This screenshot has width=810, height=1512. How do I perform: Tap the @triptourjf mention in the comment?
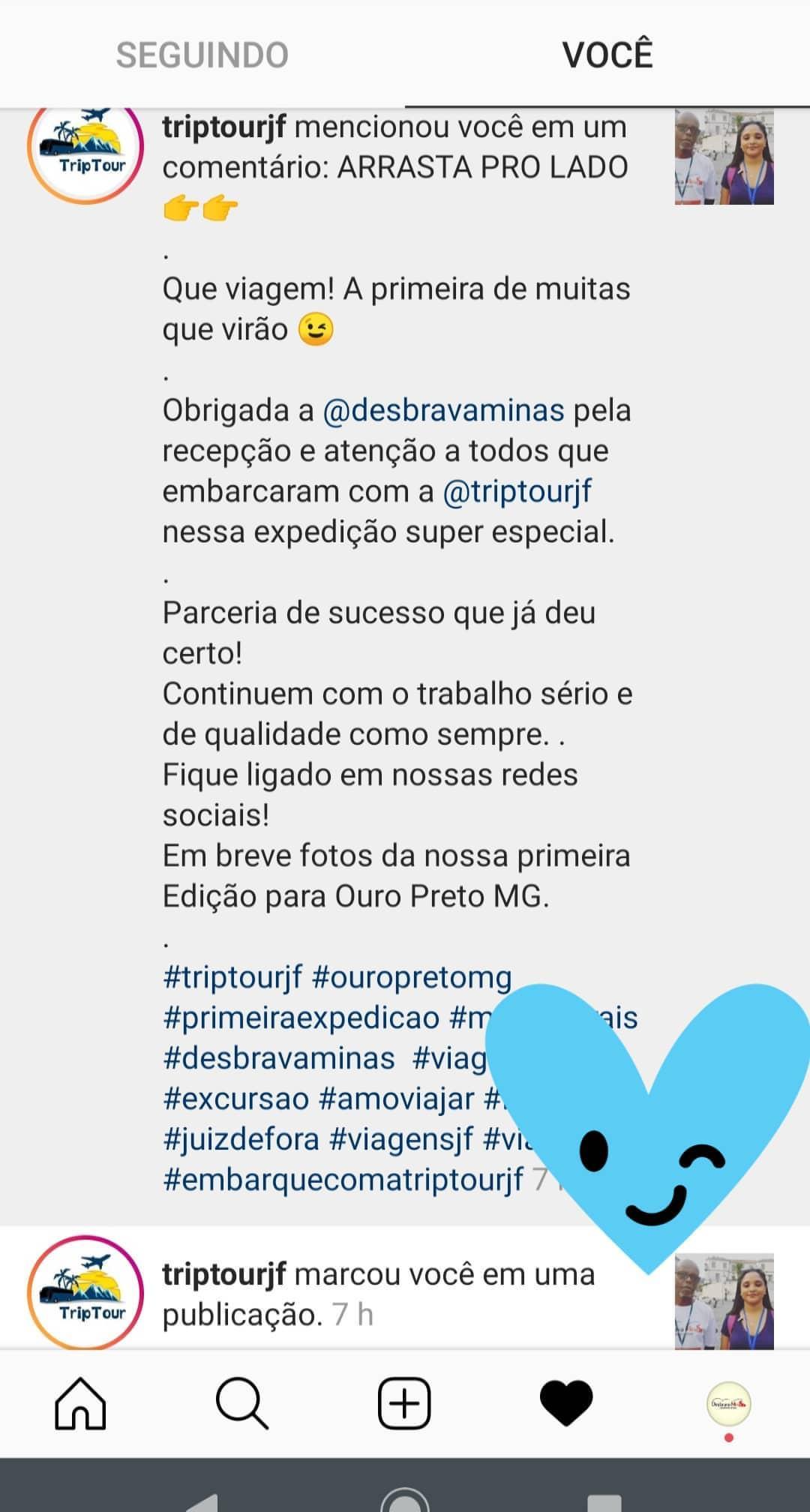pos(517,491)
